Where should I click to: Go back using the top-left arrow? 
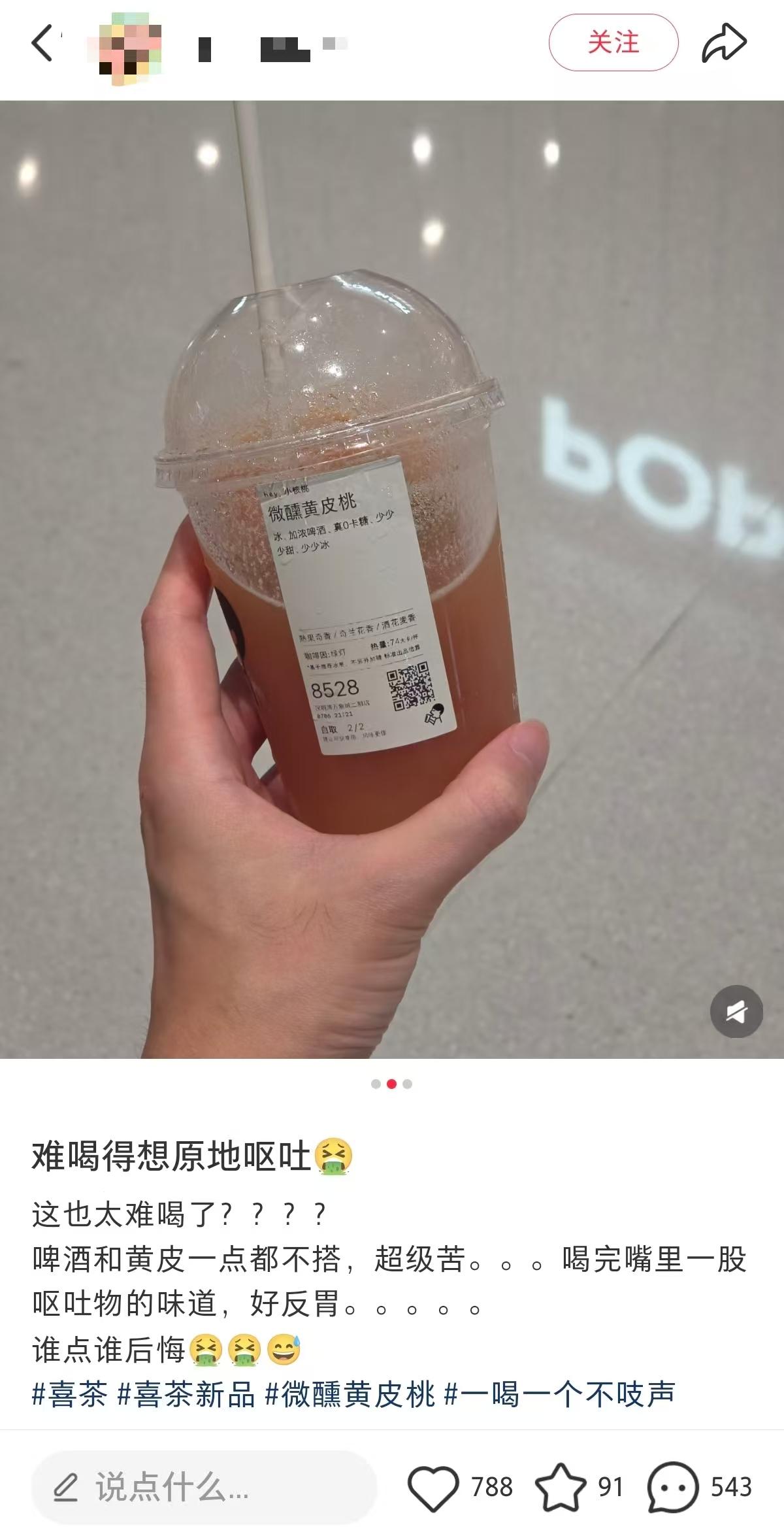tap(42, 44)
